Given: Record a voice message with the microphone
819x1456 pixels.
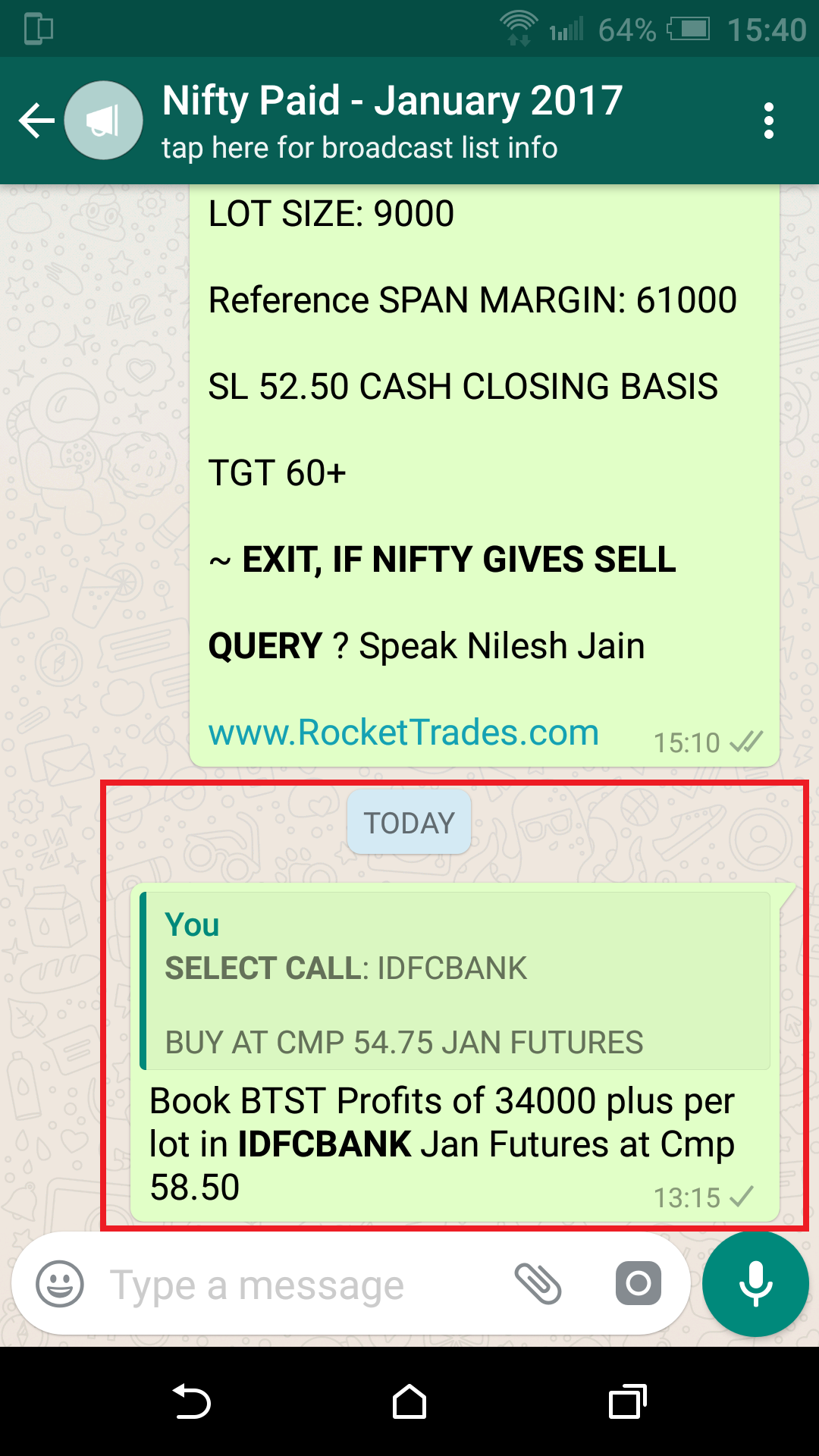Looking at the screenshot, I should click(755, 1284).
